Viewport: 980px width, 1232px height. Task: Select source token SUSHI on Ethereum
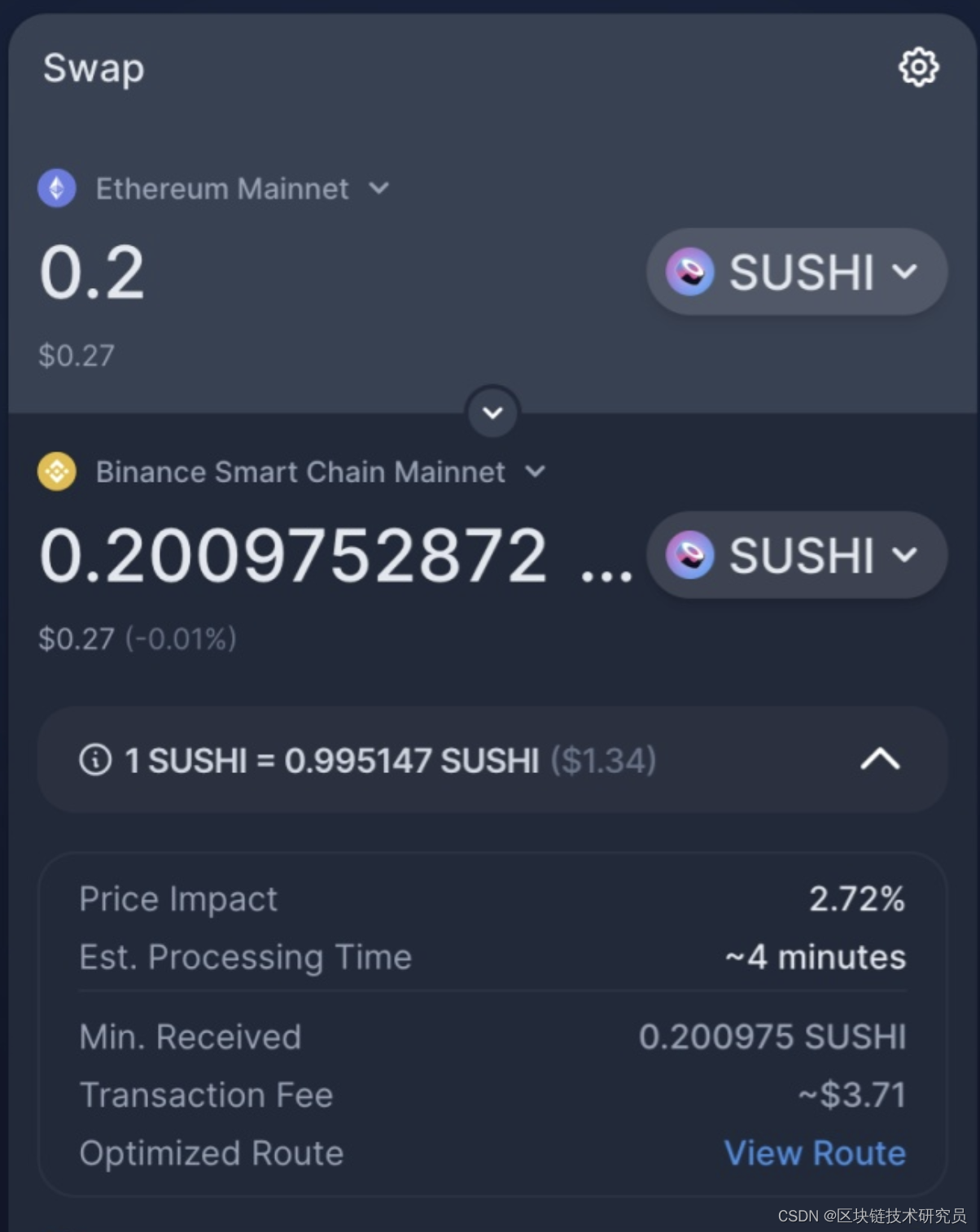796,272
